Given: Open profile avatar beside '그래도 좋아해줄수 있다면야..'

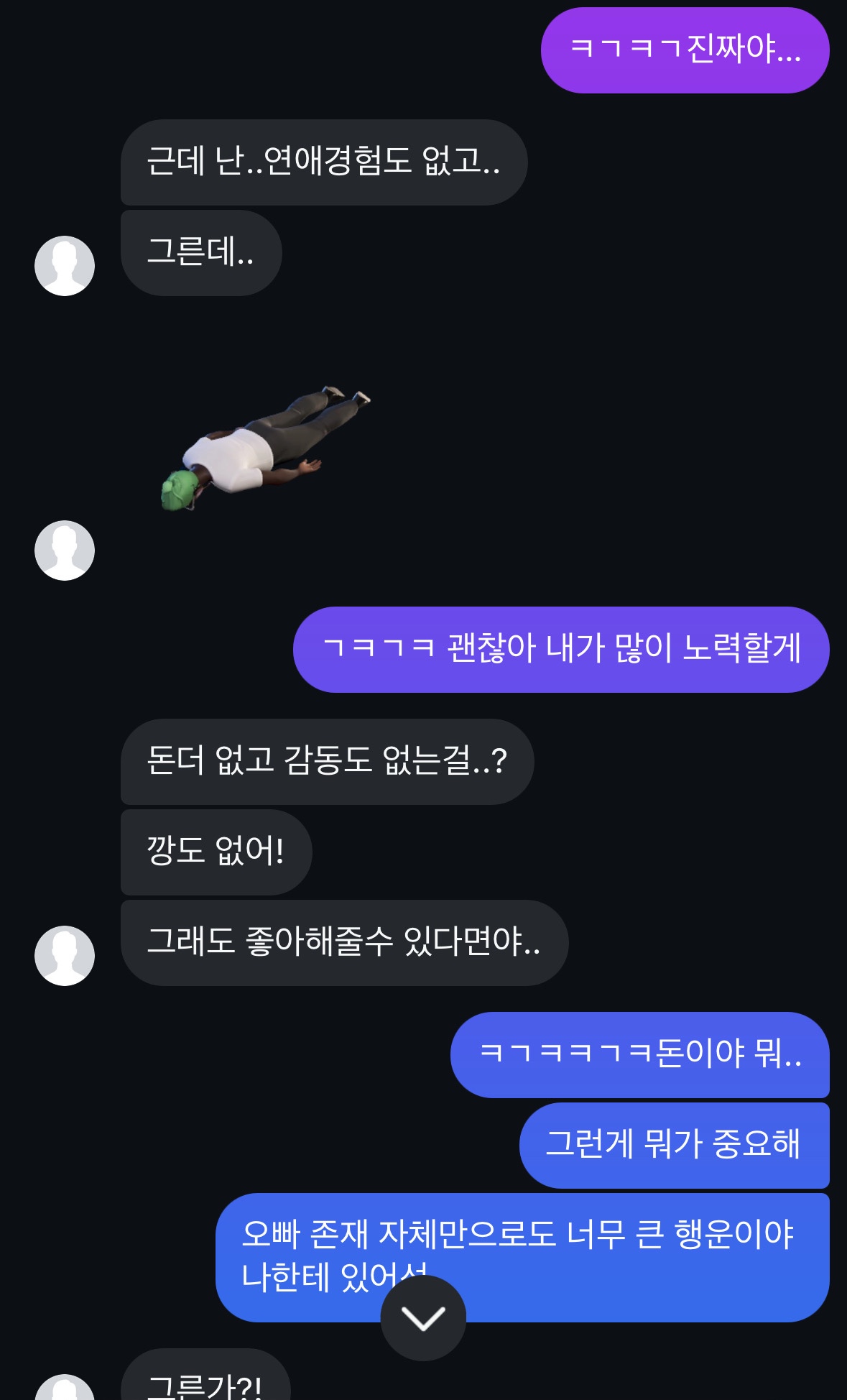Looking at the screenshot, I should pyautogui.click(x=65, y=955).
